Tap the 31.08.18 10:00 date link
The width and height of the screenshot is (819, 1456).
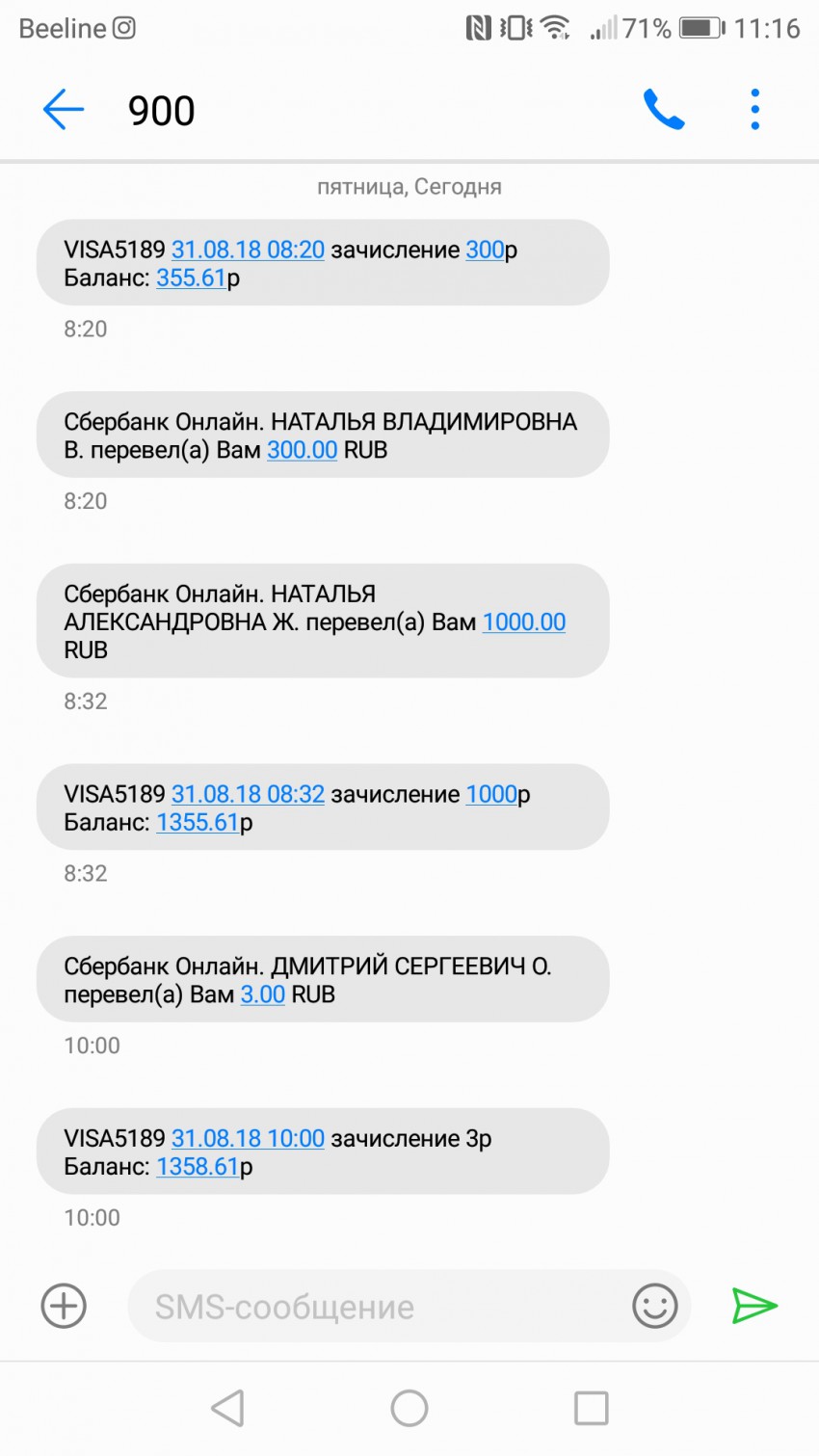[248, 1138]
